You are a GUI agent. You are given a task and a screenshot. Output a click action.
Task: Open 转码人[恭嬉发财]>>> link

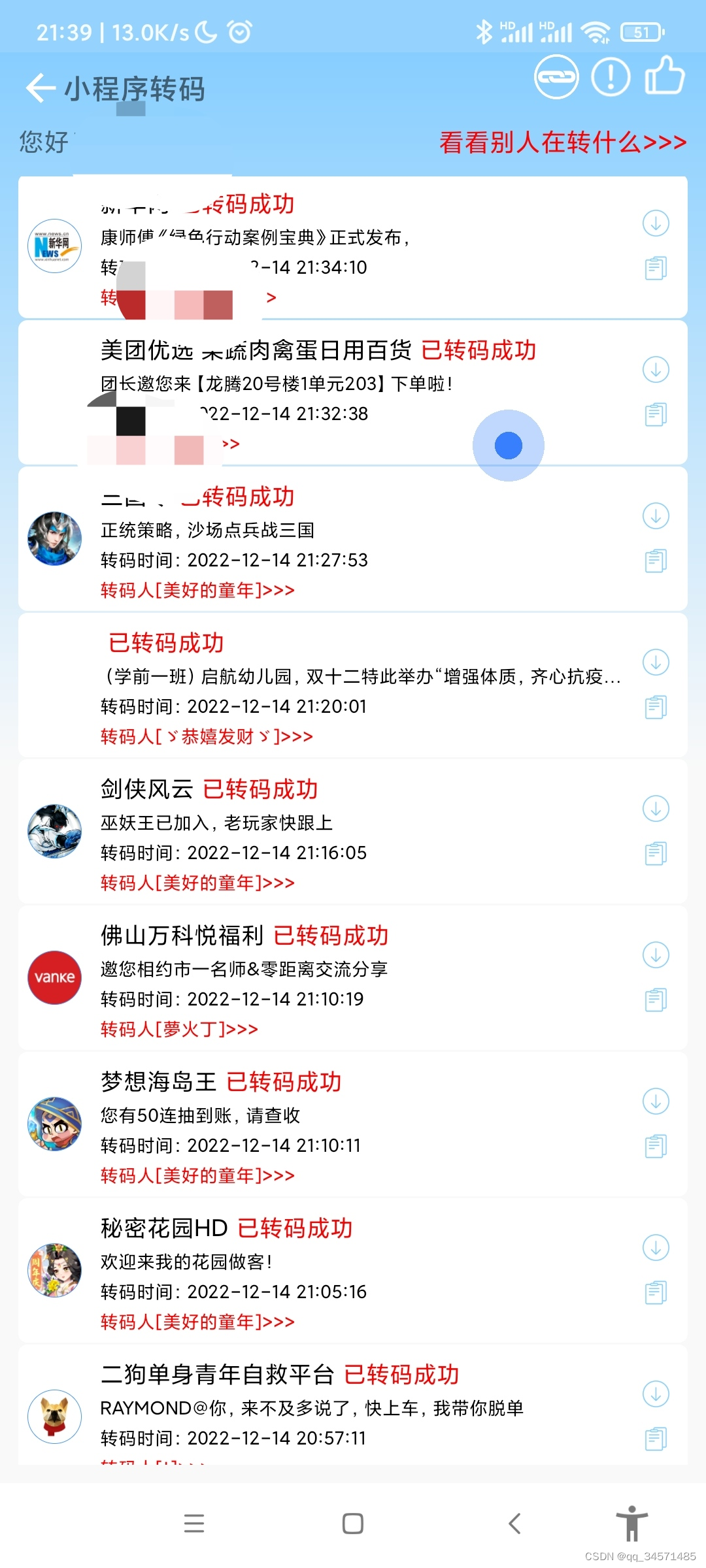click(207, 737)
